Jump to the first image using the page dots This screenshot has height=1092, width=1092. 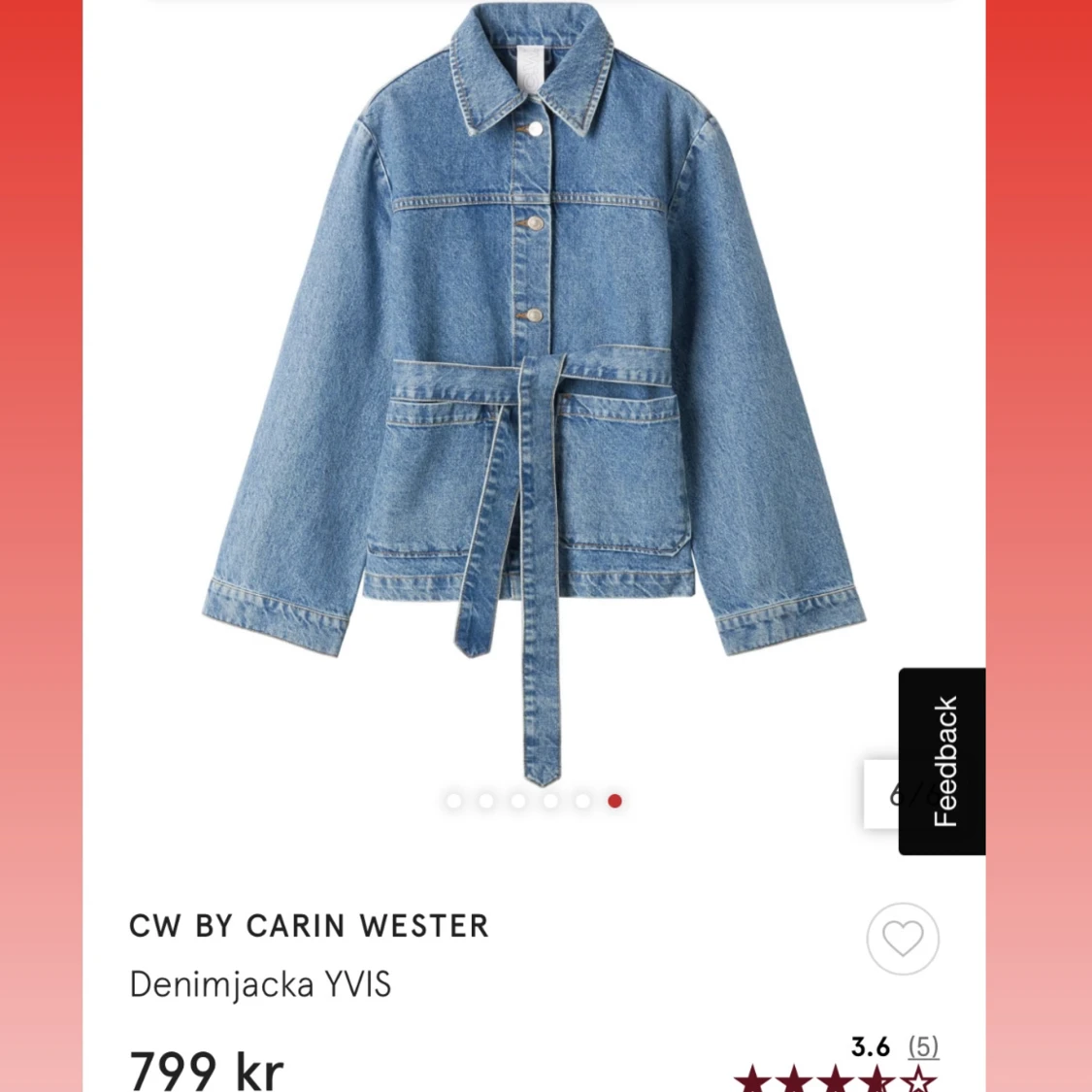point(454,801)
